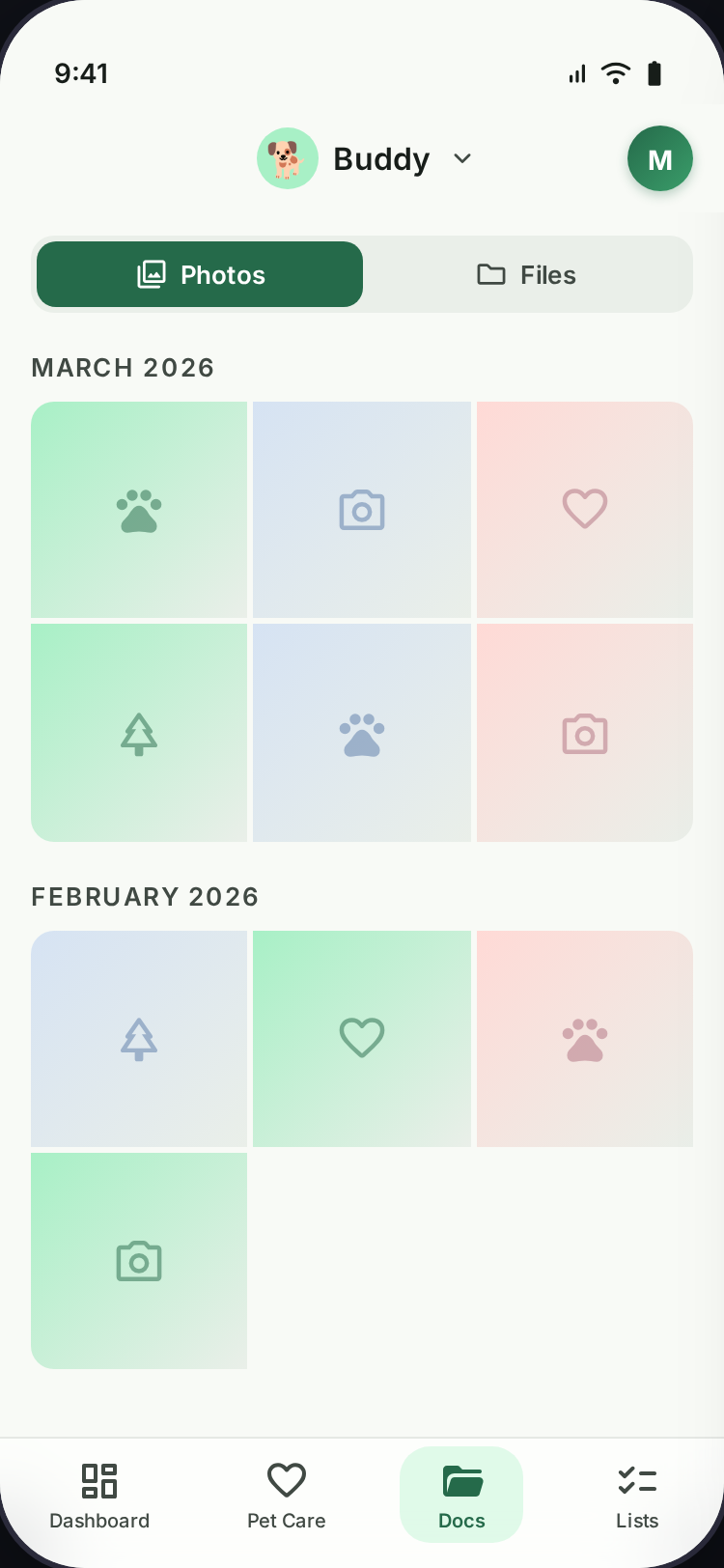
Task: Open the green paw photo in March 2026
Action: (139, 510)
